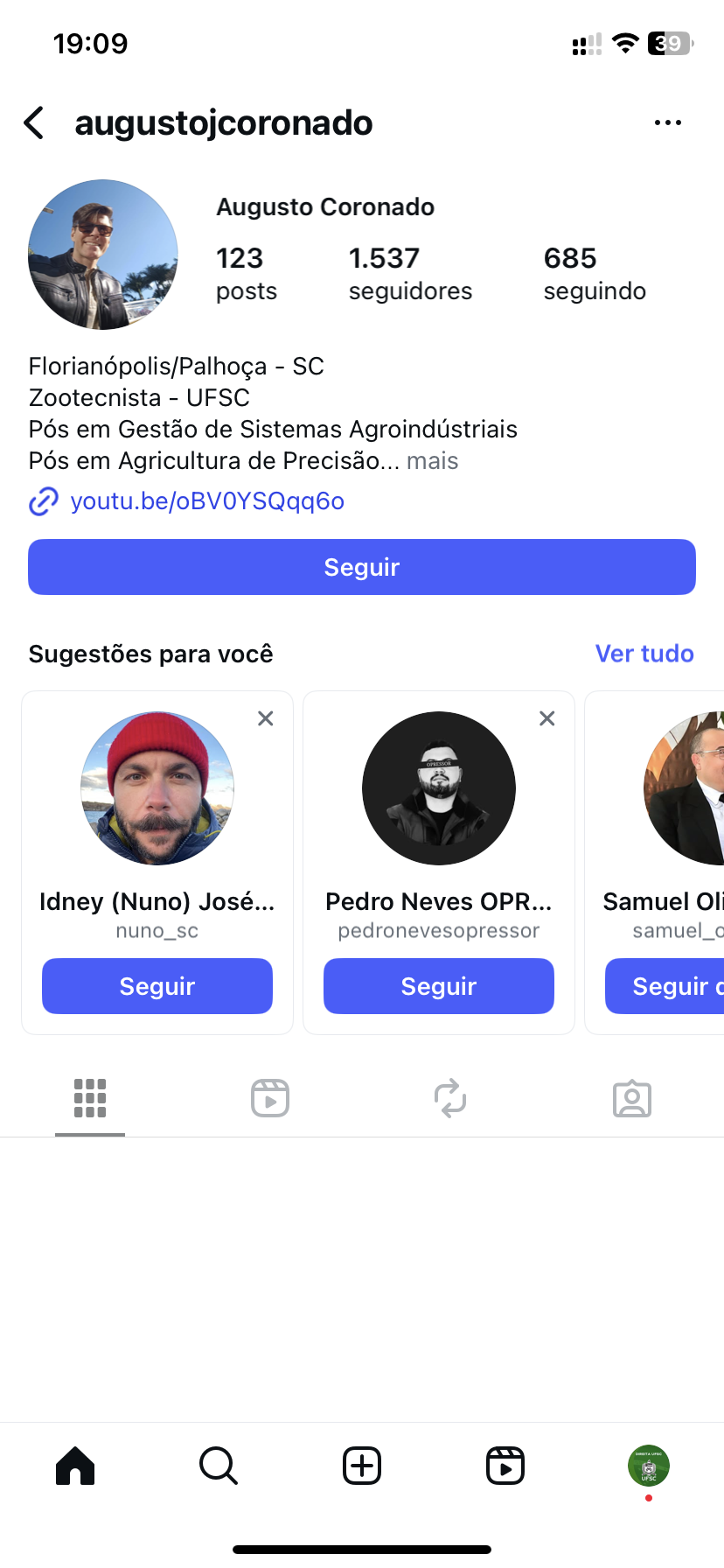Viewport: 724px width, 1568px height.
Task: Dismiss the Pedro Neves suggestion
Action: click(x=547, y=718)
